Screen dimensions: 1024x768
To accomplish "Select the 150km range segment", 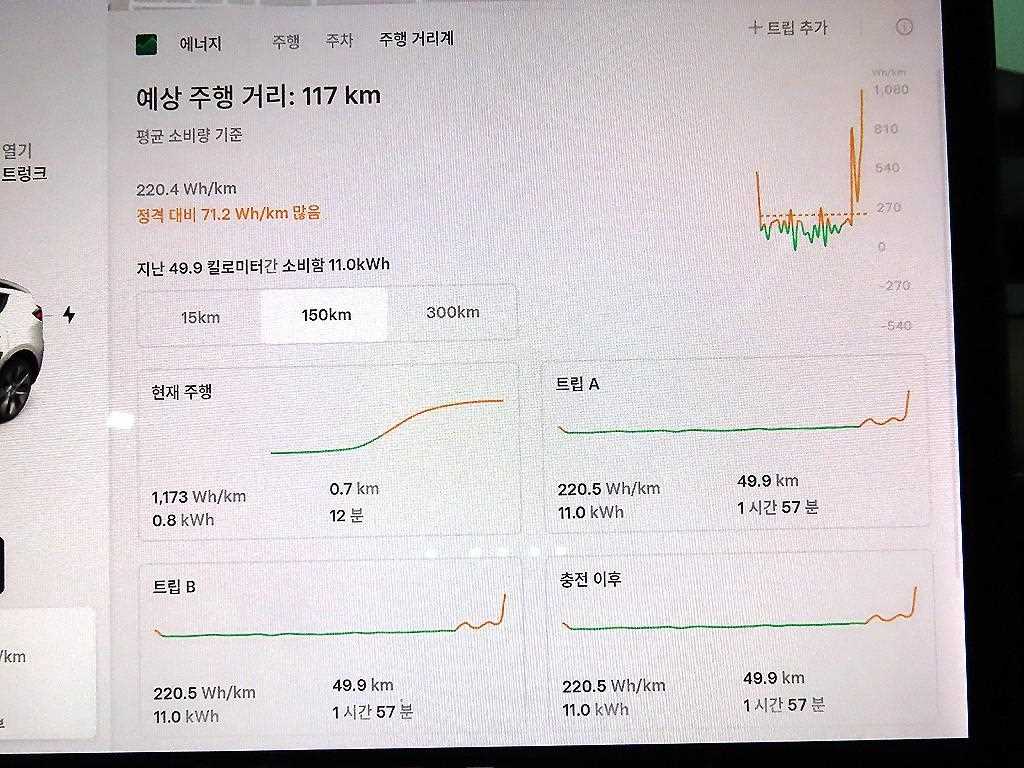I will click(x=326, y=315).
